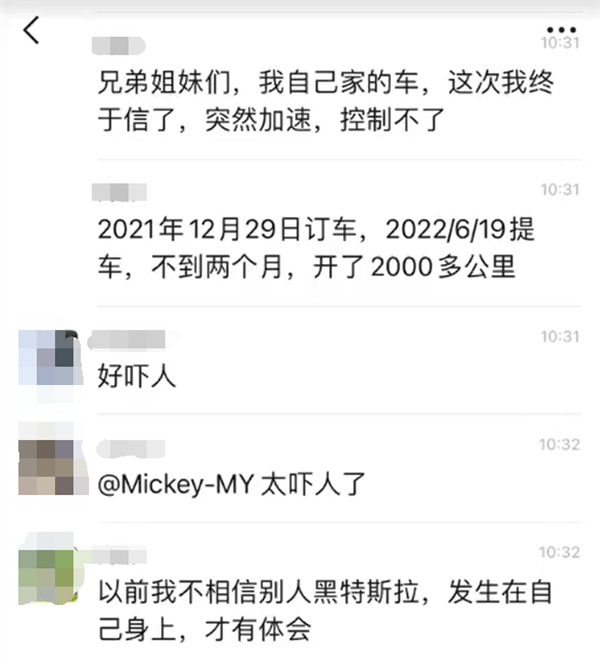View profile of the 黑特斯拉 message sender
Image resolution: width=600 pixels, height=660 pixels.
[50, 573]
